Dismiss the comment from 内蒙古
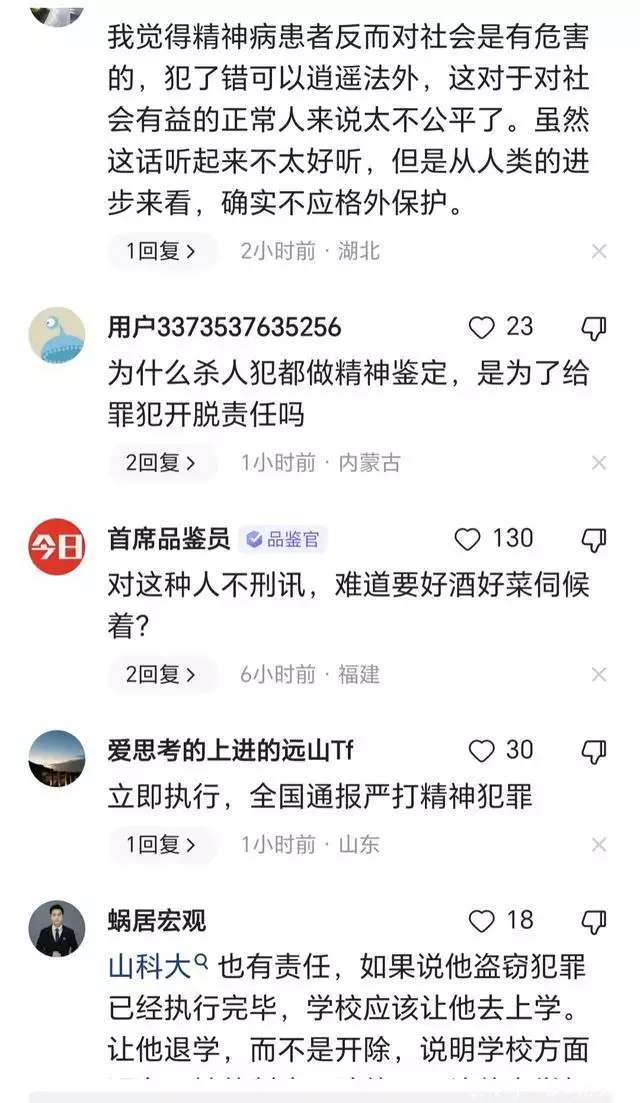Screen dimensions: 640x1103 coord(599,463)
